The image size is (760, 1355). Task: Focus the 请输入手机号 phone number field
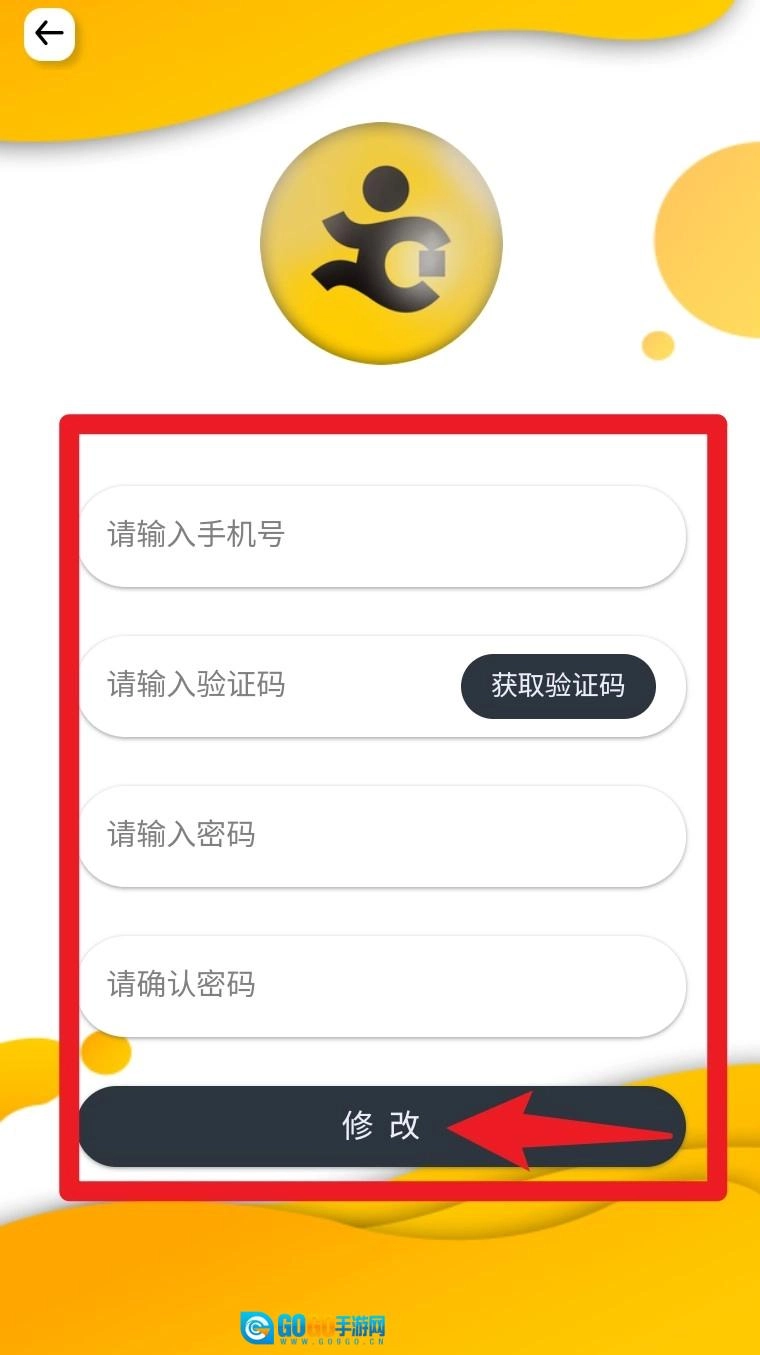coord(380,536)
